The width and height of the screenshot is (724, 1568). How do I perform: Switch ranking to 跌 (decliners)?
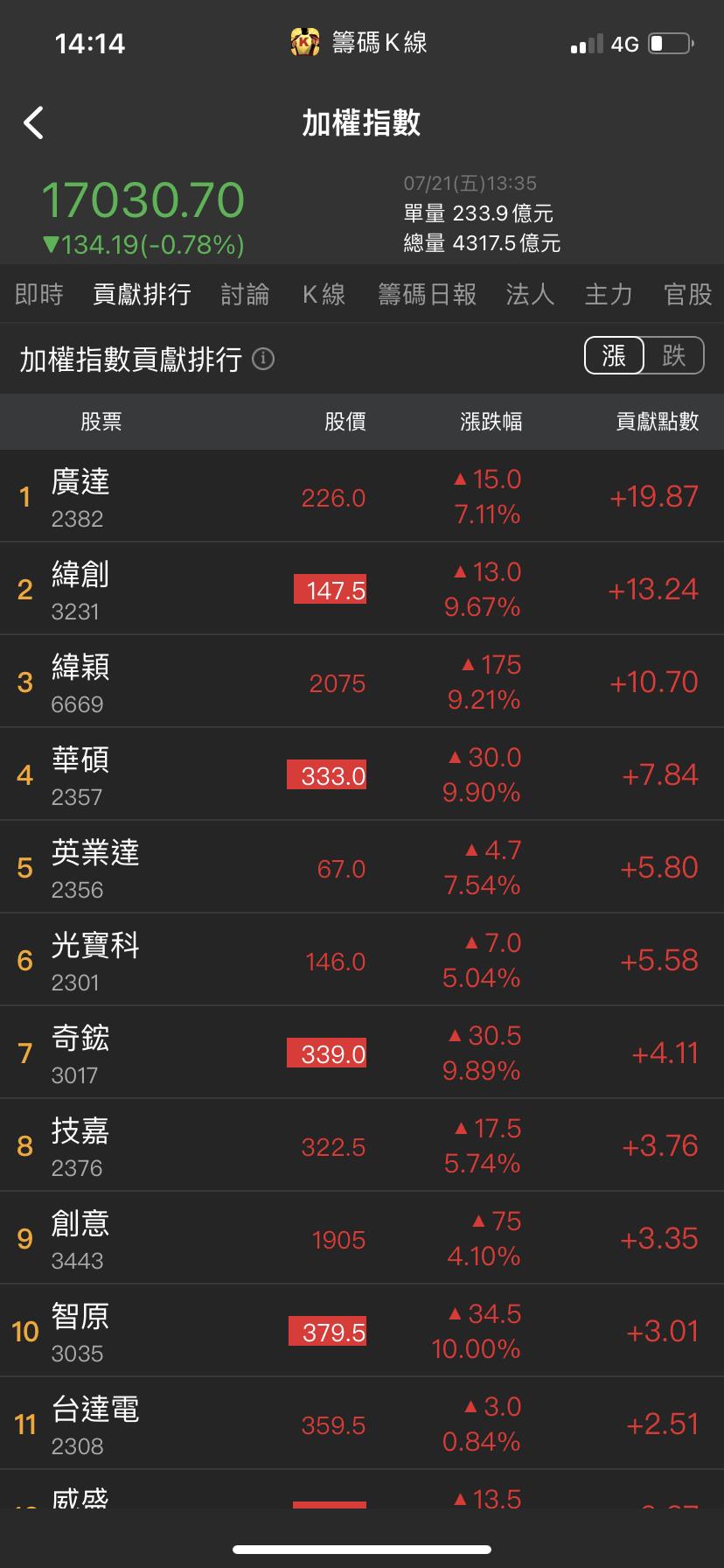pos(672,355)
